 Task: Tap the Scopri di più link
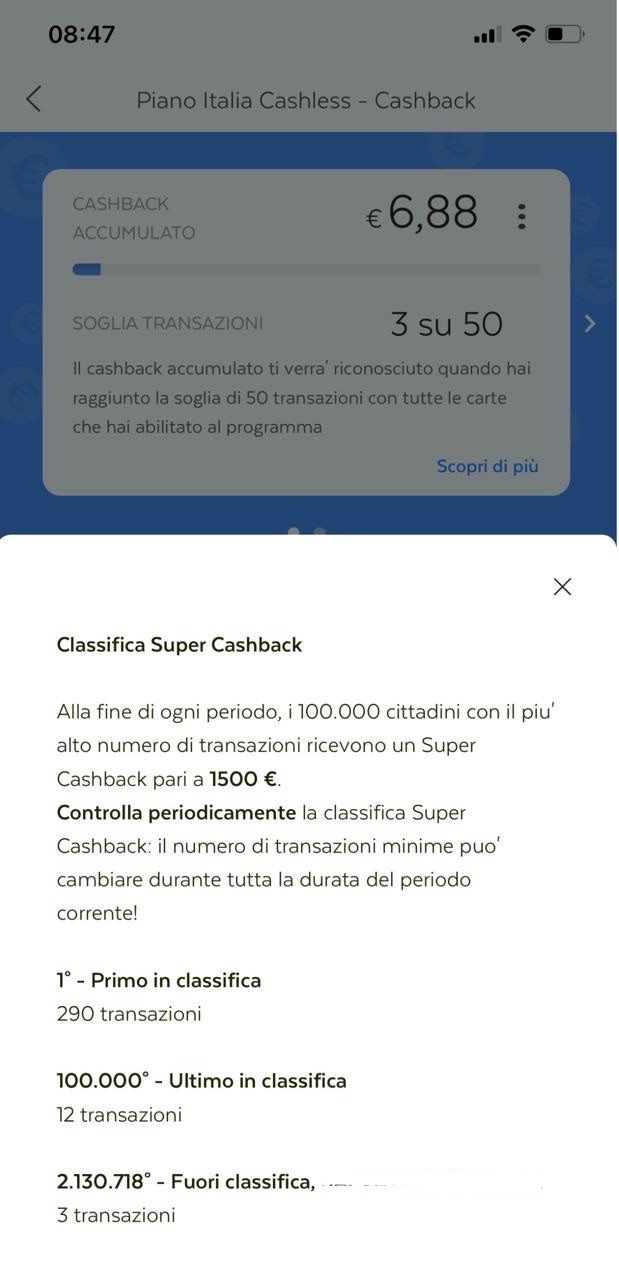(x=487, y=466)
